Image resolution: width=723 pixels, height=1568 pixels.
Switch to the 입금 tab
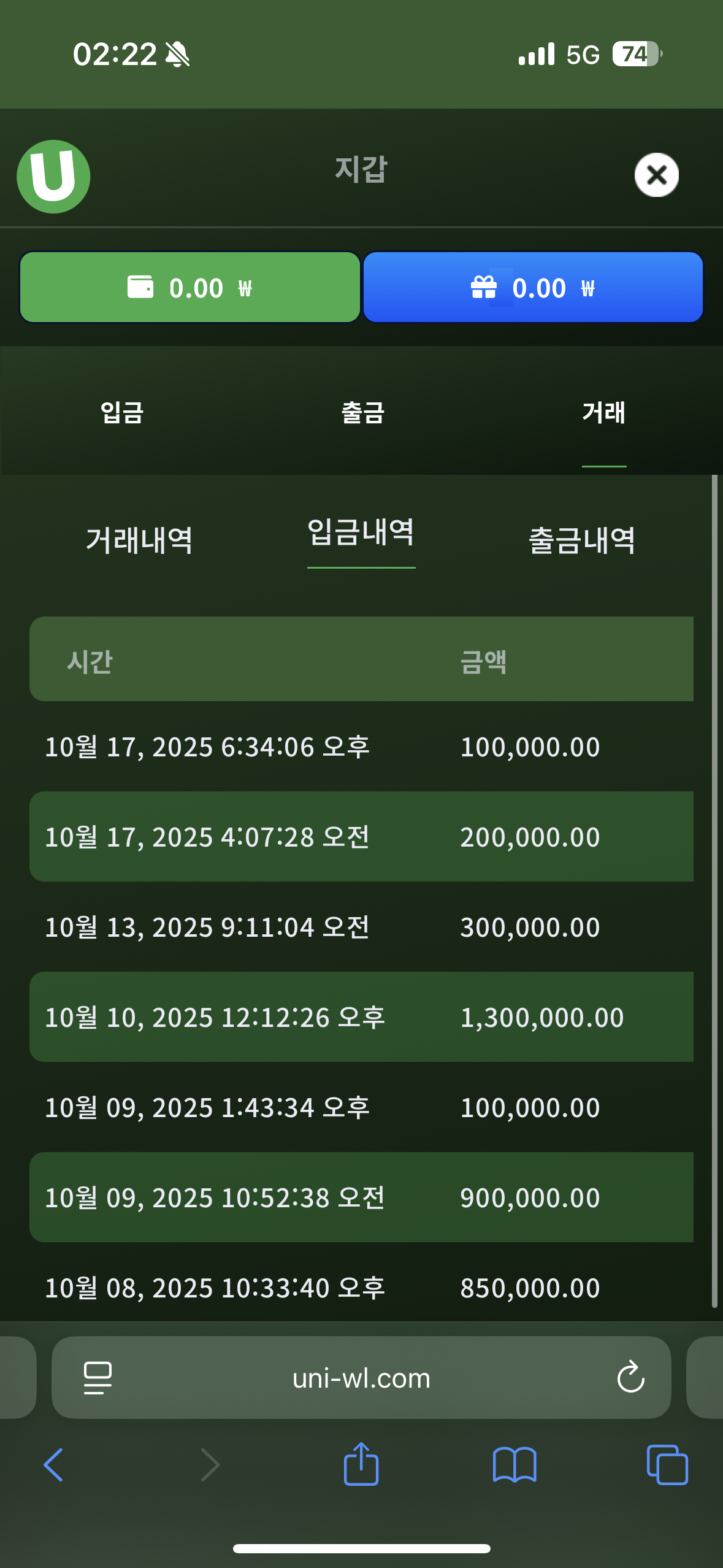click(x=121, y=412)
